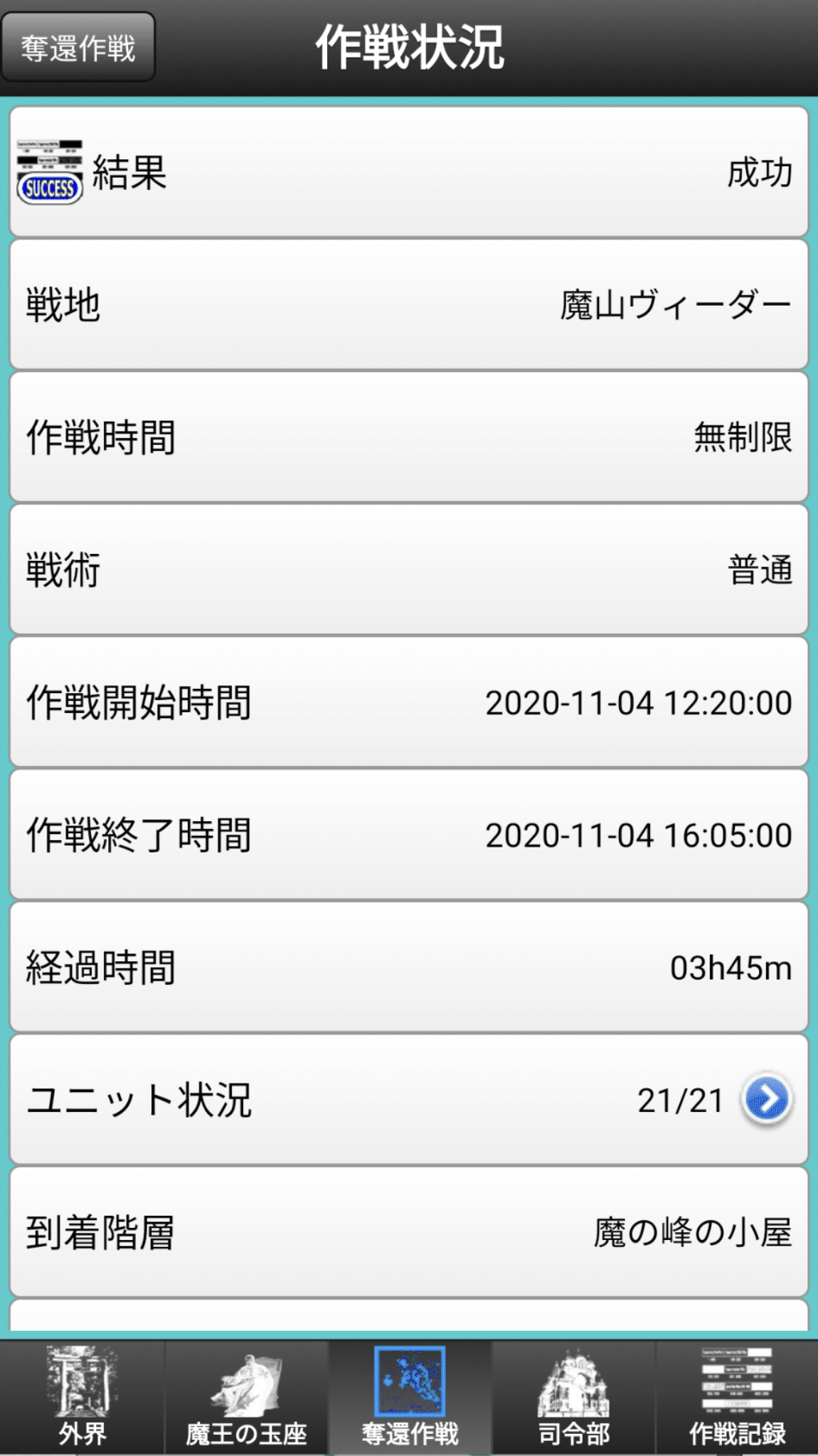This screenshot has width=818, height=1456.
Task: Open the 作戦記録 tab
Action: pyautogui.click(x=737, y=1398)
